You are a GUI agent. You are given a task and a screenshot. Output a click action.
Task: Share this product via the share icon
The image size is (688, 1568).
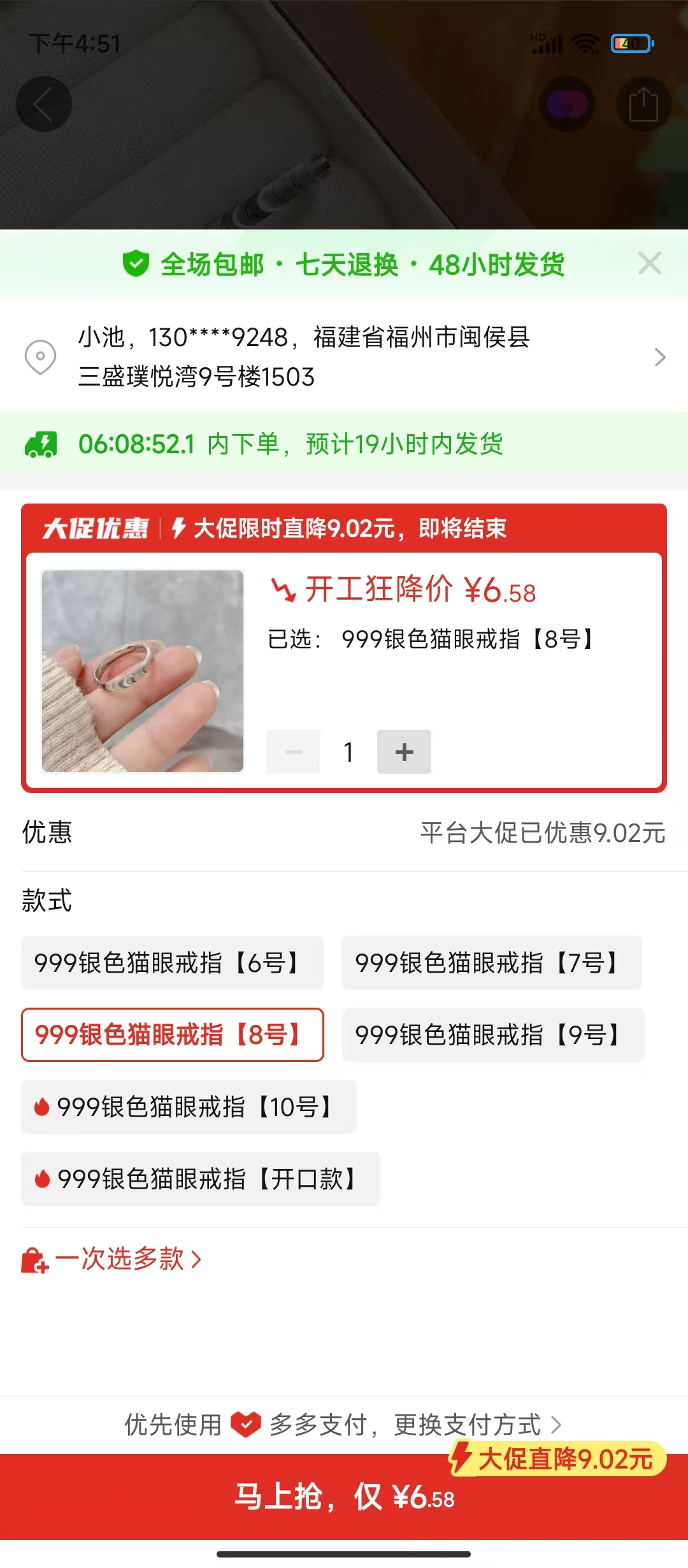[x=643, y=104]
